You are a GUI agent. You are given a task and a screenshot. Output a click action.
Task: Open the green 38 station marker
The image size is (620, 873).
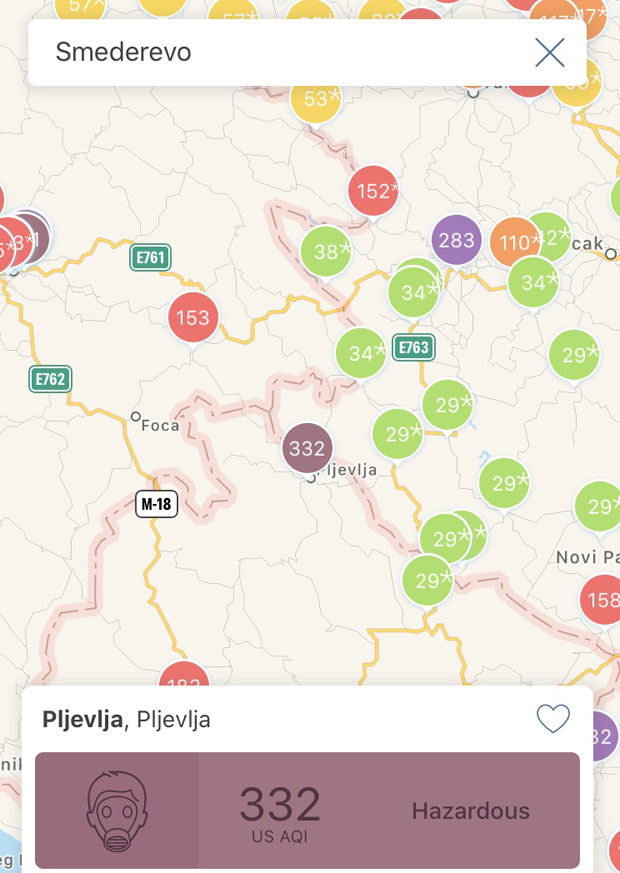pos(326,252)
